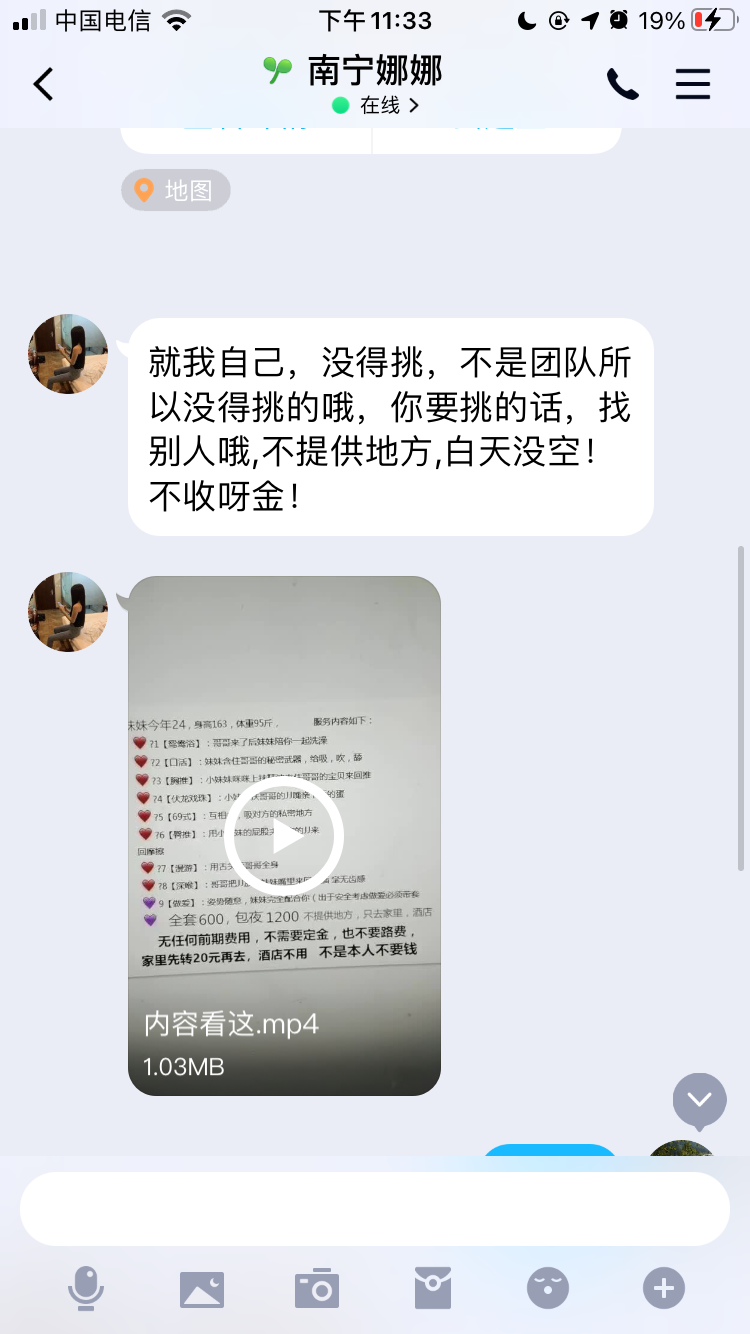Open more attachment options
Image resolution: width=750 pixels, height=1334 pixels.
[664, 1288]
